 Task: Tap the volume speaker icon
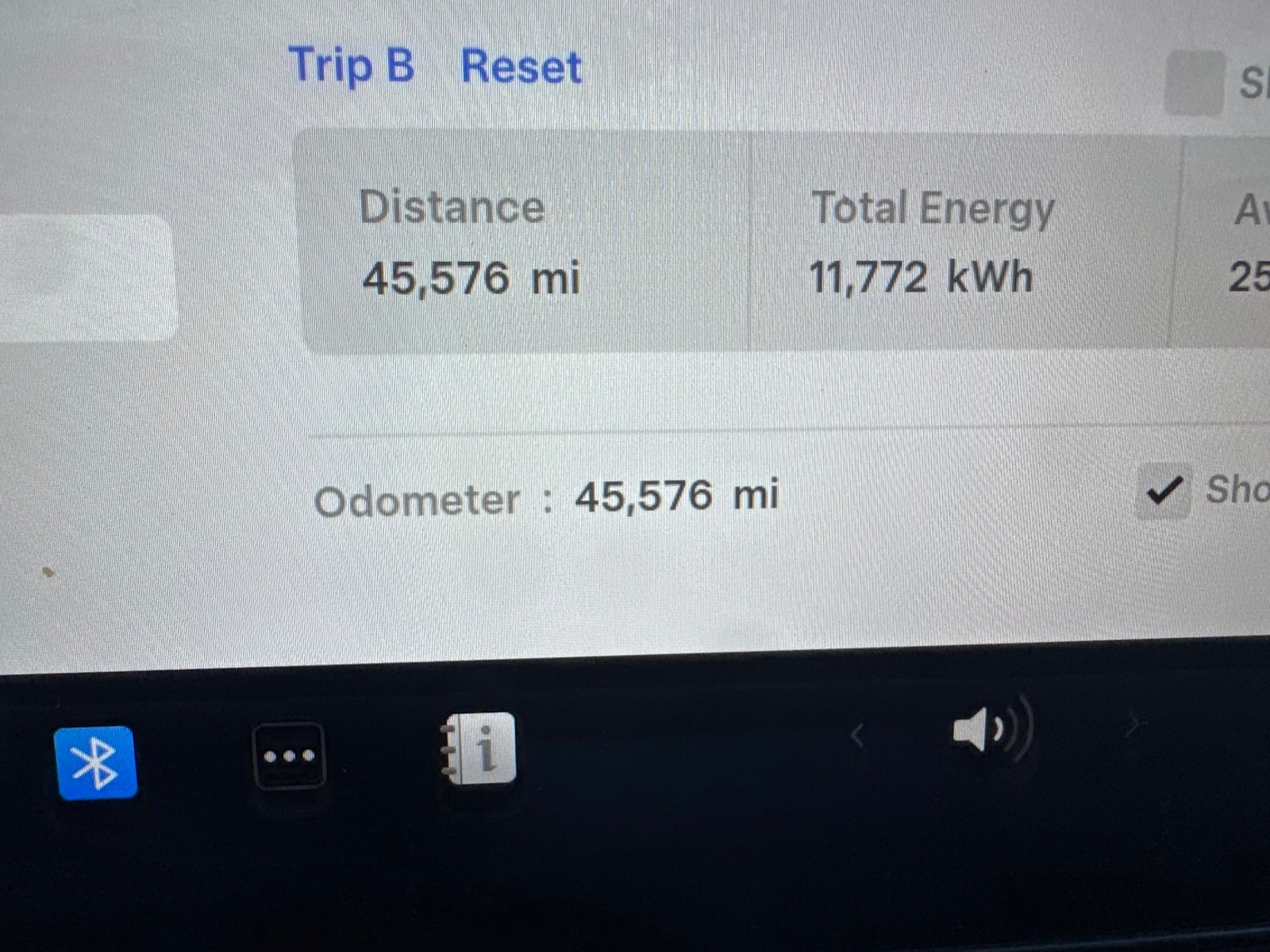[990, 727]
